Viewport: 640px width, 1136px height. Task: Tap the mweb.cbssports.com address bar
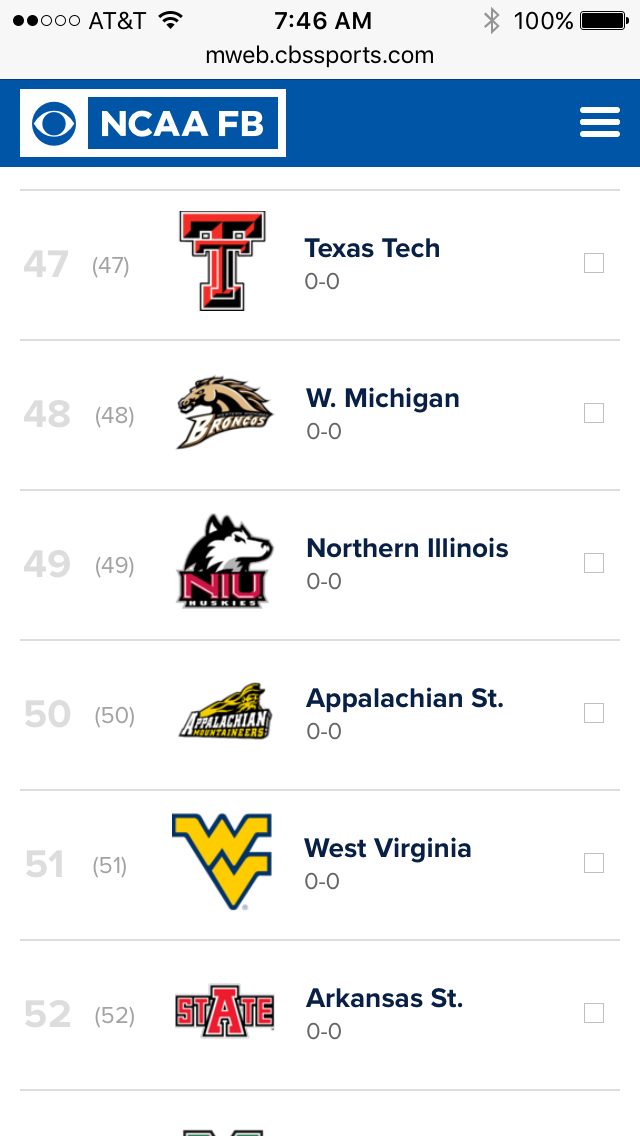(x=320, y=55)
